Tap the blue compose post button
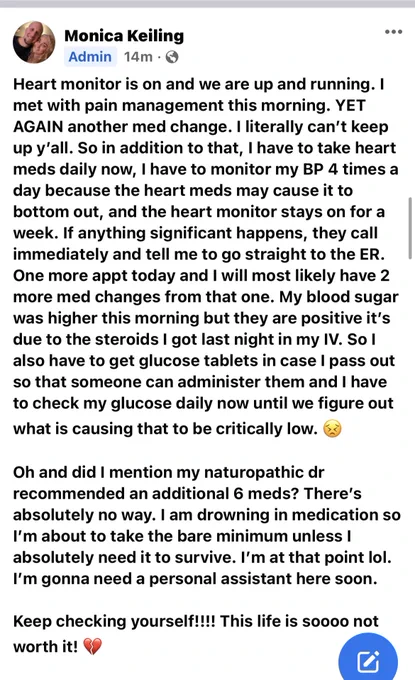This screenshot has width=415, height=680. (x=368, y=657)
